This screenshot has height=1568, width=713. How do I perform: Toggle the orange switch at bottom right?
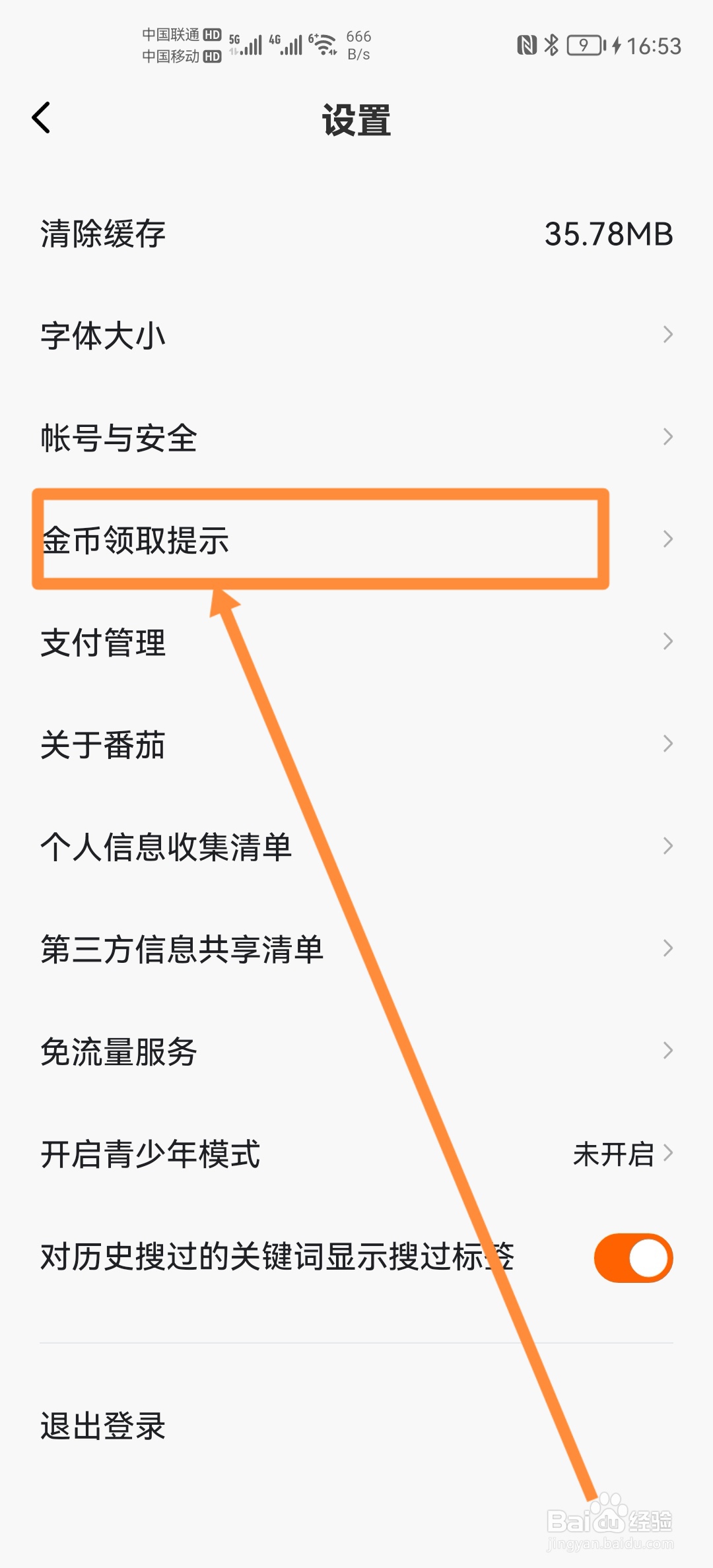point(632,1258)
